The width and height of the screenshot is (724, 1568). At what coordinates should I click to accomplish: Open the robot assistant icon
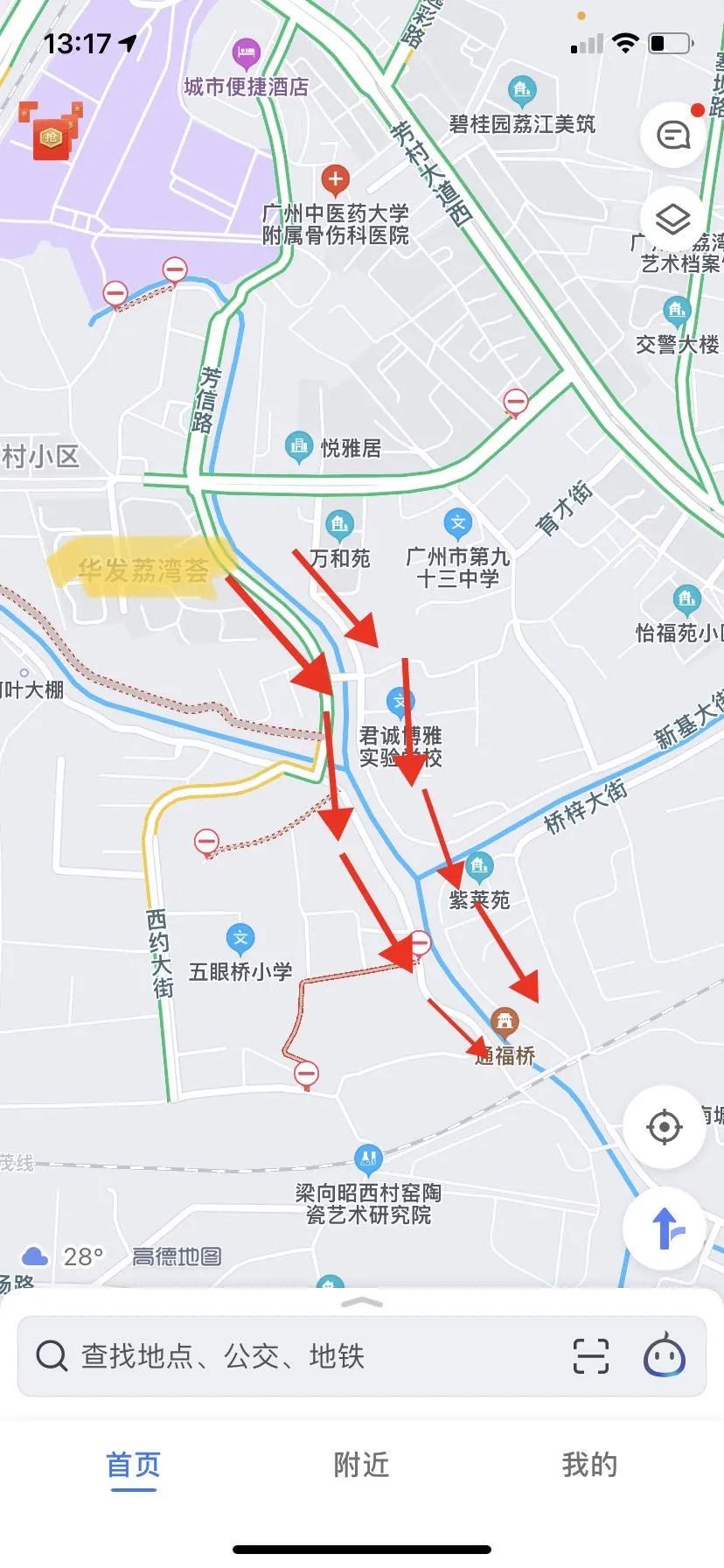(664, 1356)
